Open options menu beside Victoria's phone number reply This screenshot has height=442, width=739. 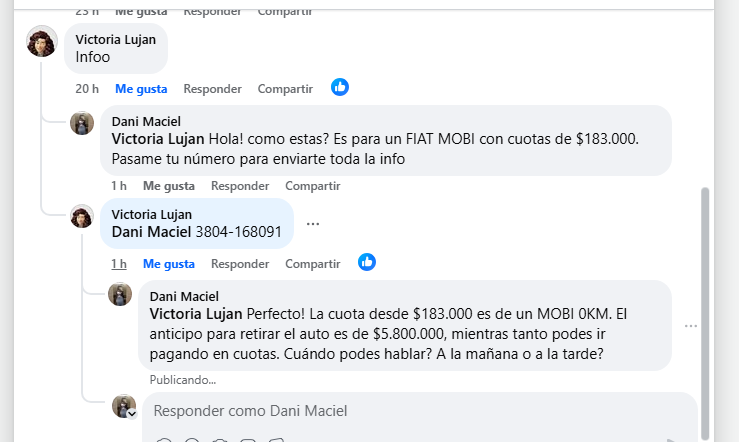click(313, 224)
